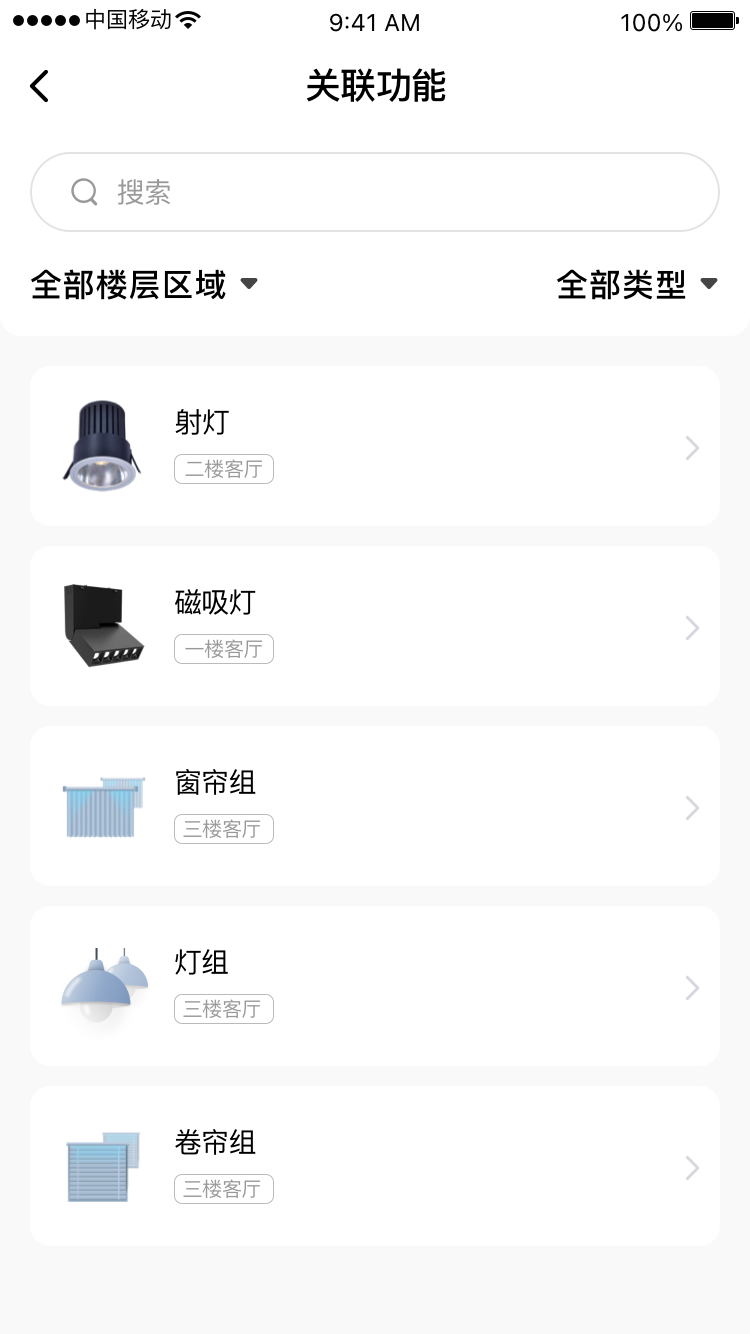This screenshot has width=750, height=1334.
Task: Tap the 搜索 search field
Action: tap(375, 192)
